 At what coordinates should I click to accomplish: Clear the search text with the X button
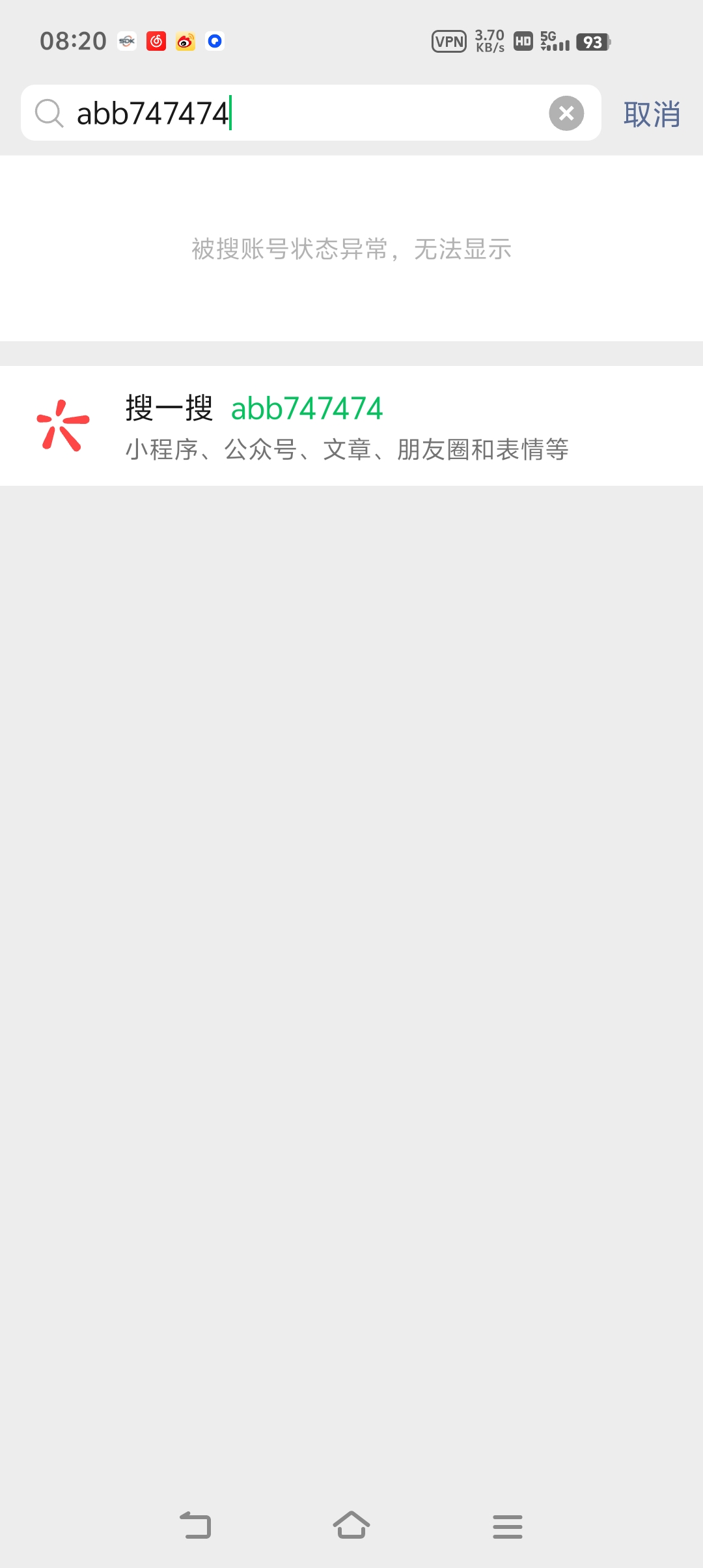566,113
